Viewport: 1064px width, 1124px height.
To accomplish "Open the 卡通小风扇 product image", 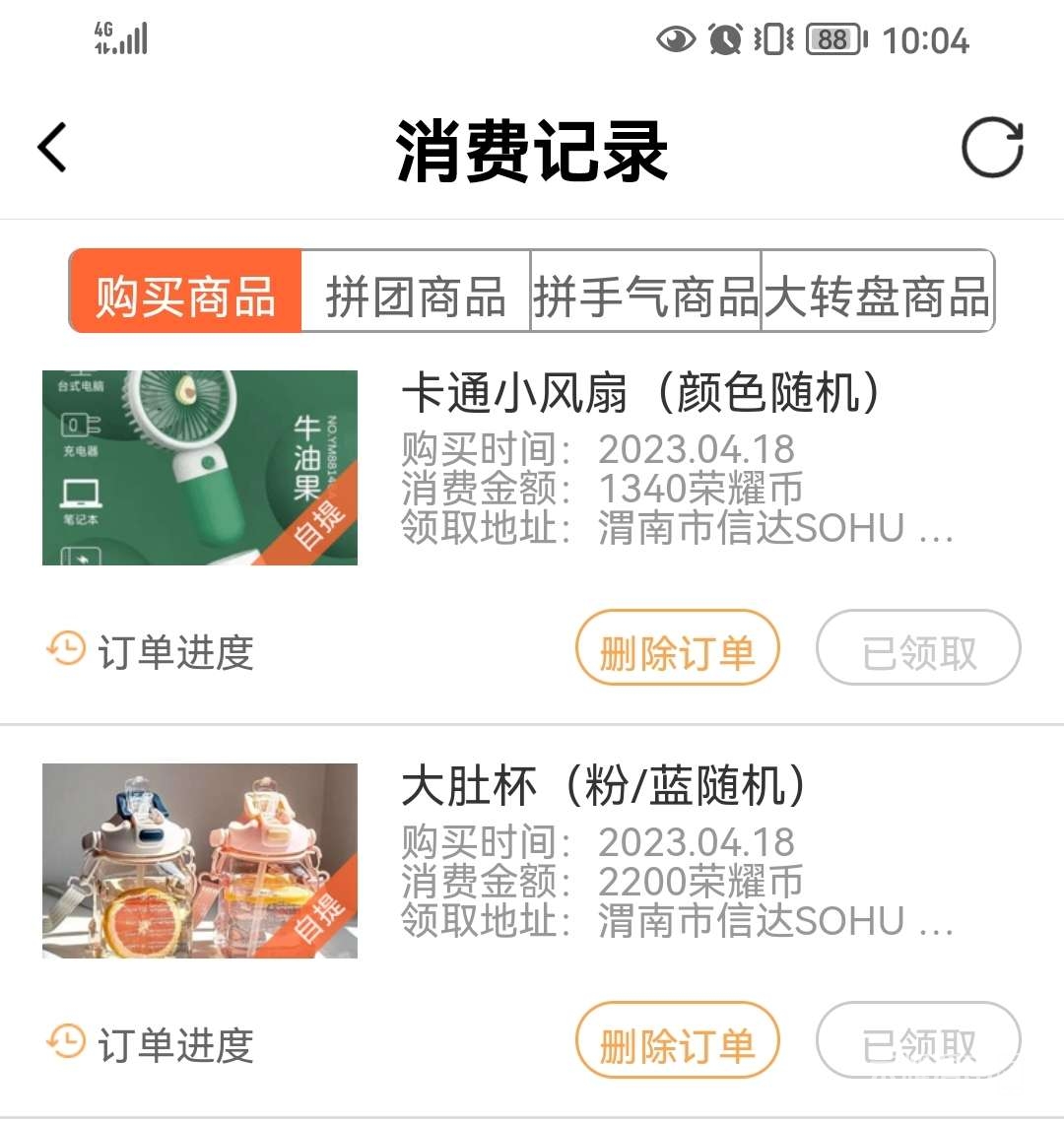I will [x=200, y=467].
